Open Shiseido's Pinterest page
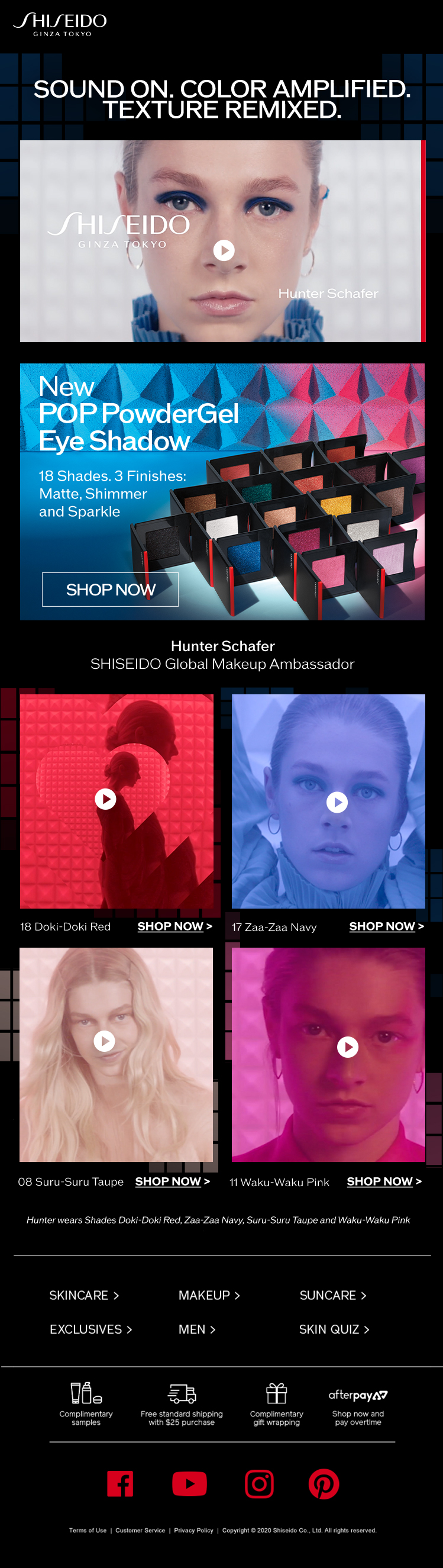 pyautogui.click(x=324, y=1484)
